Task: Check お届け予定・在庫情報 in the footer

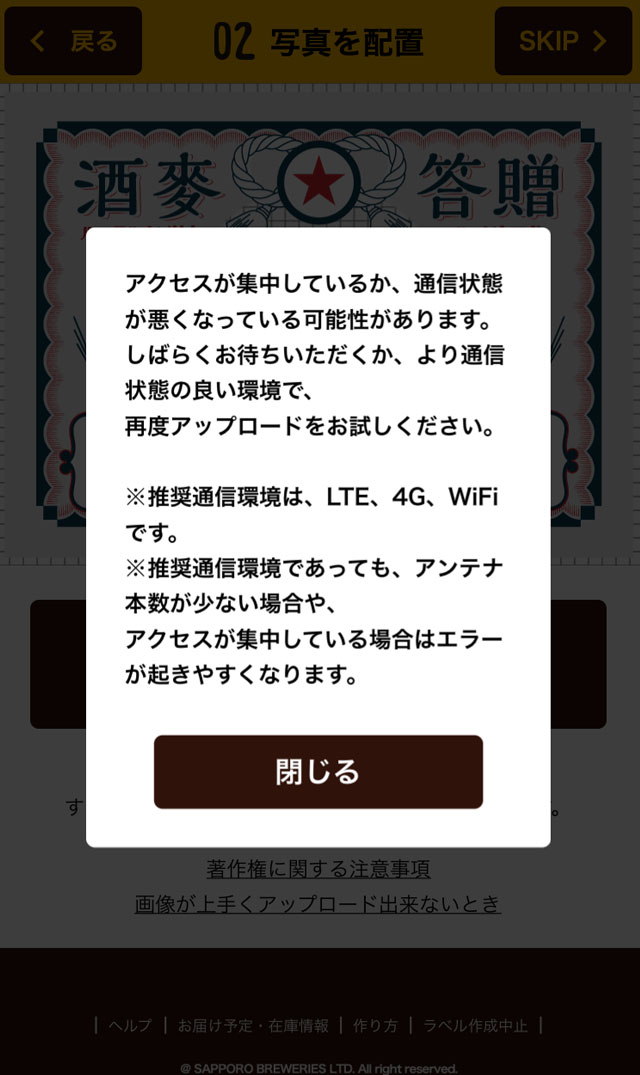Action: pyautogui.click(x=253, y=1025)
